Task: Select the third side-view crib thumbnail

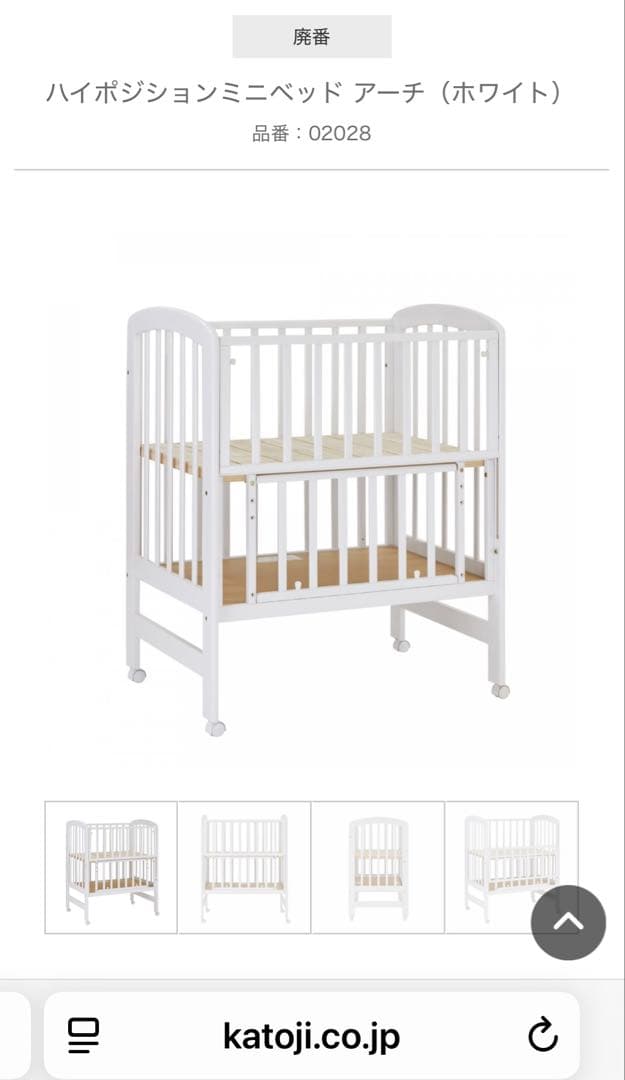Action: tap(378, 867)
